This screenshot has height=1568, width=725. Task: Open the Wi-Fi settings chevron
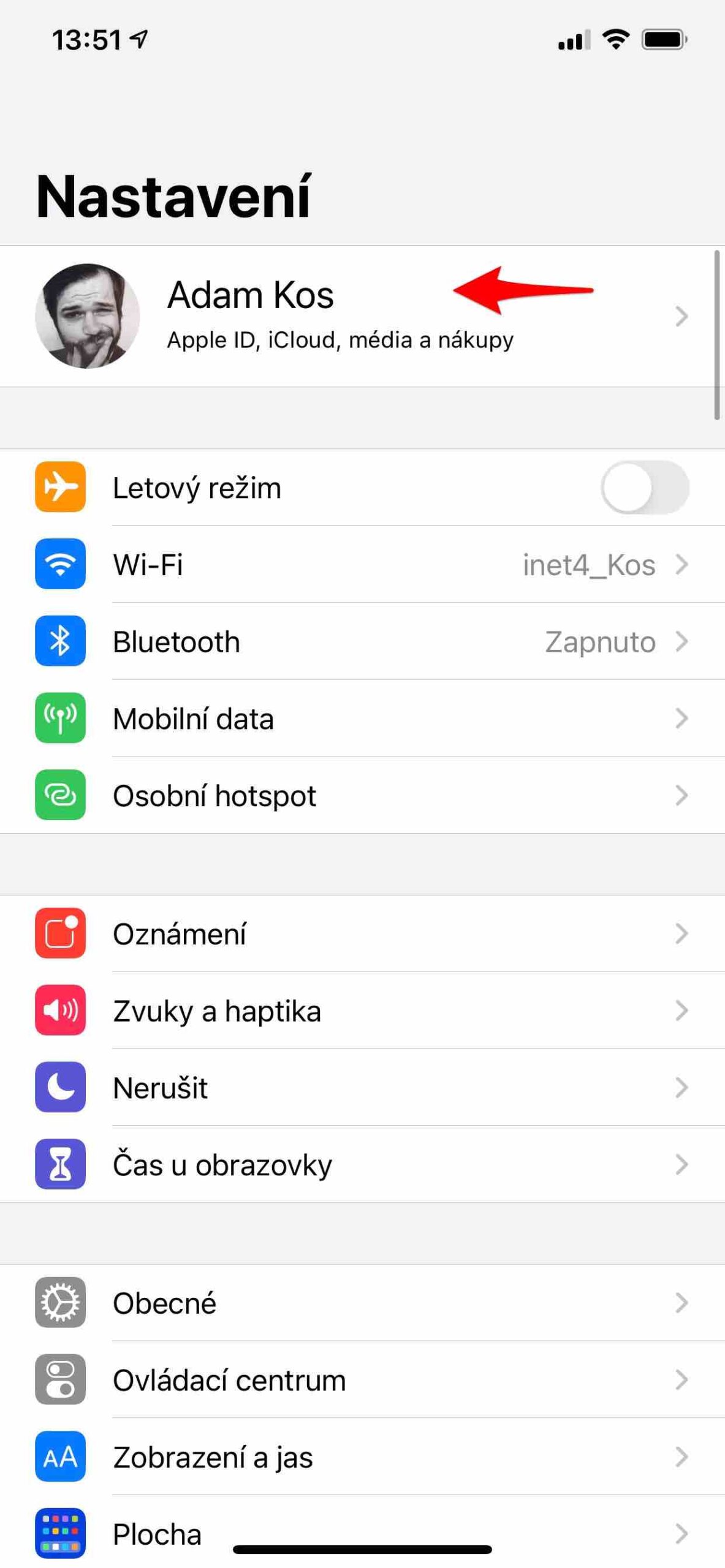coord(682,565)
